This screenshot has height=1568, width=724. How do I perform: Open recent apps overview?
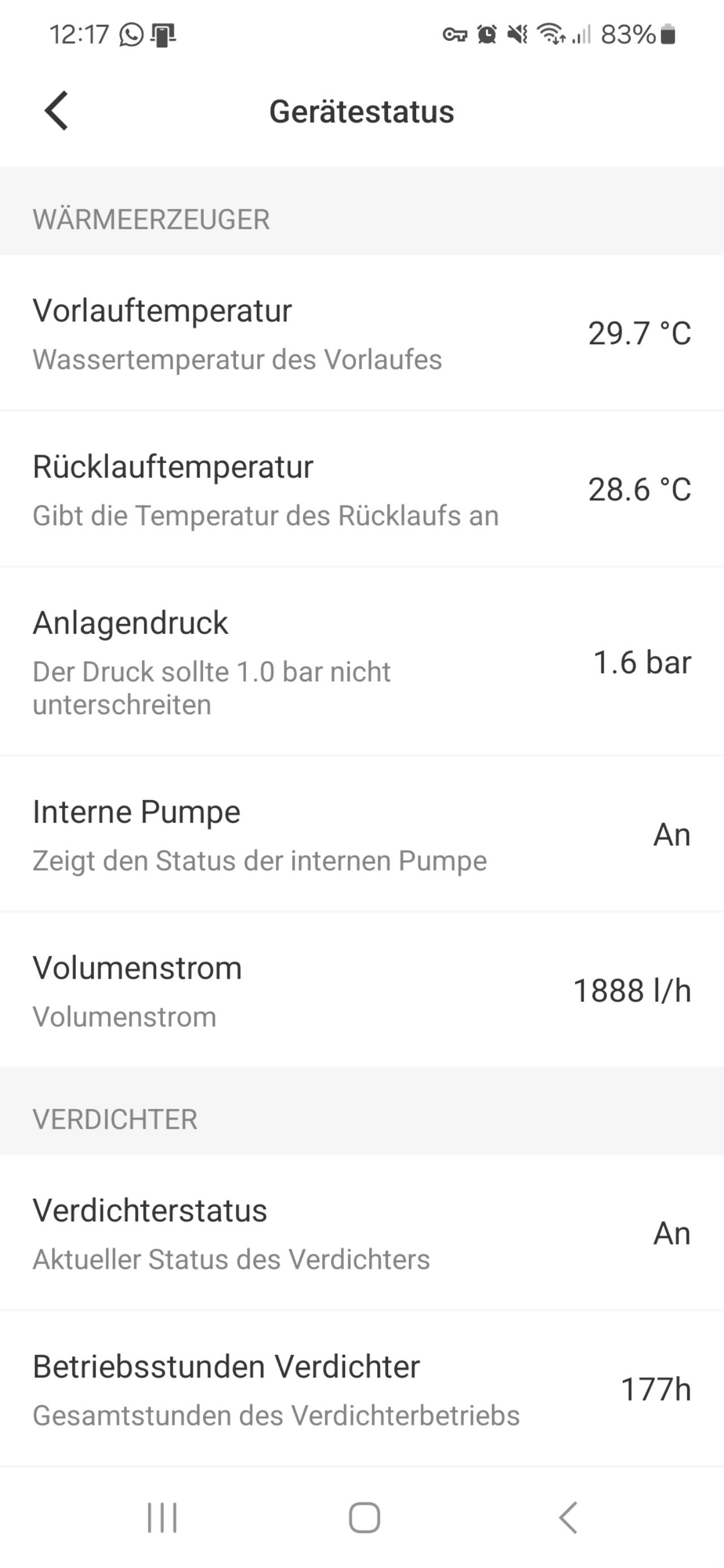pos(162,1518)
